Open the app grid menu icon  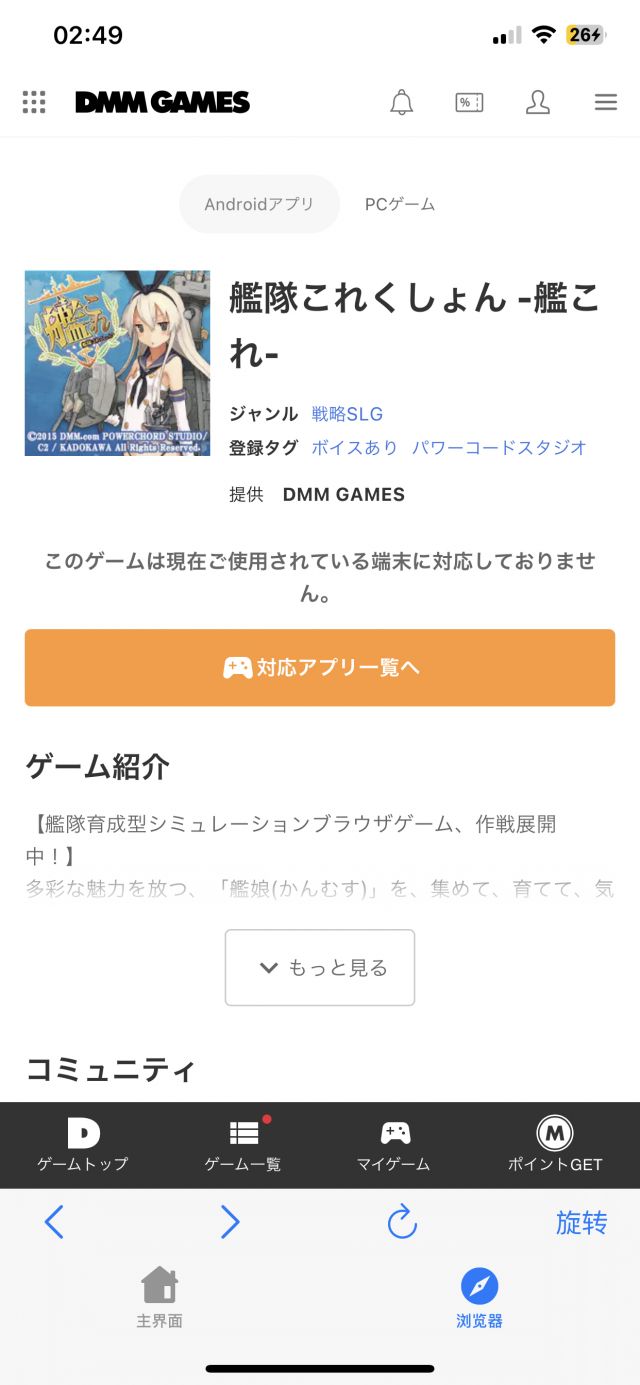tap(34, 102)
